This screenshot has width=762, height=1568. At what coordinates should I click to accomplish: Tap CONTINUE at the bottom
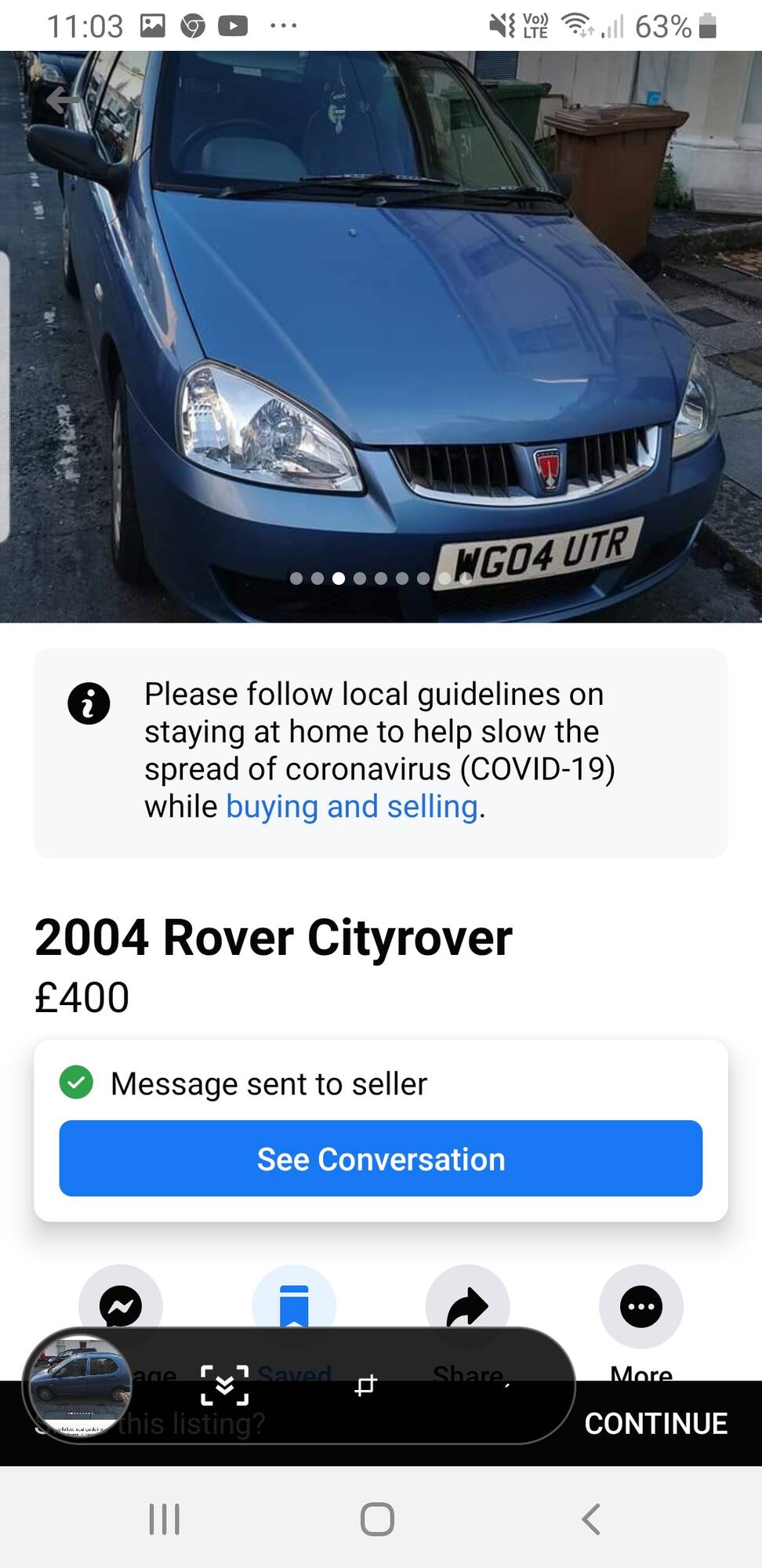[656, 1423]
